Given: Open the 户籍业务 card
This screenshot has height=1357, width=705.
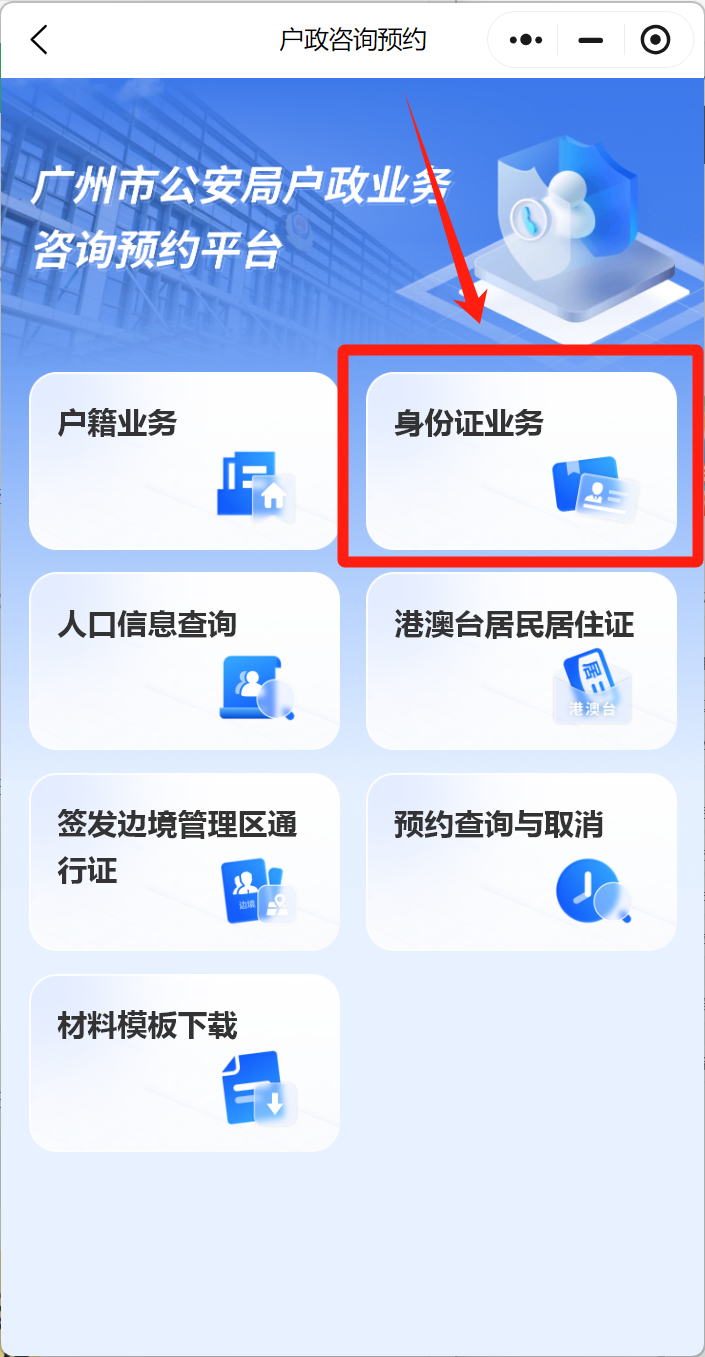Looking at the screenshot, I should point(184,461).
